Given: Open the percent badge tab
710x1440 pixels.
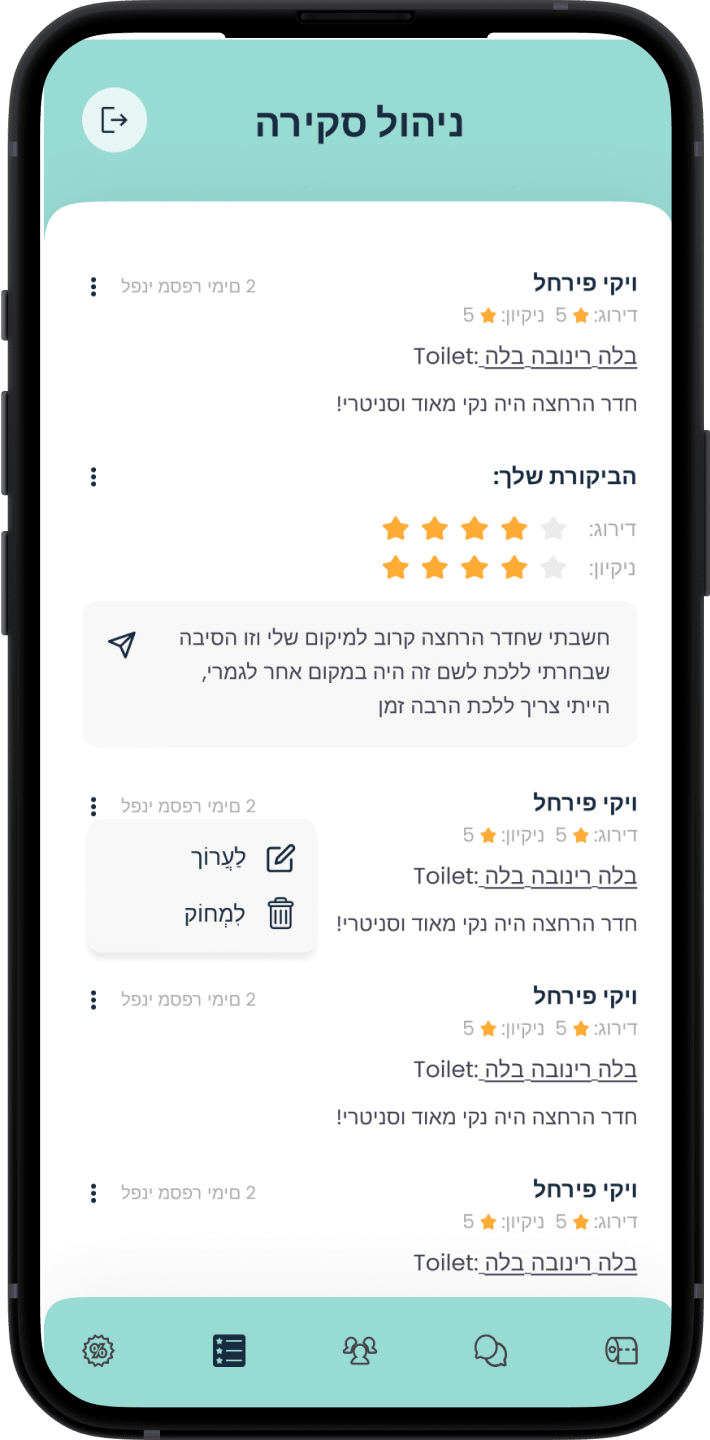Looking at the screenshot, I should (98, 1351).
